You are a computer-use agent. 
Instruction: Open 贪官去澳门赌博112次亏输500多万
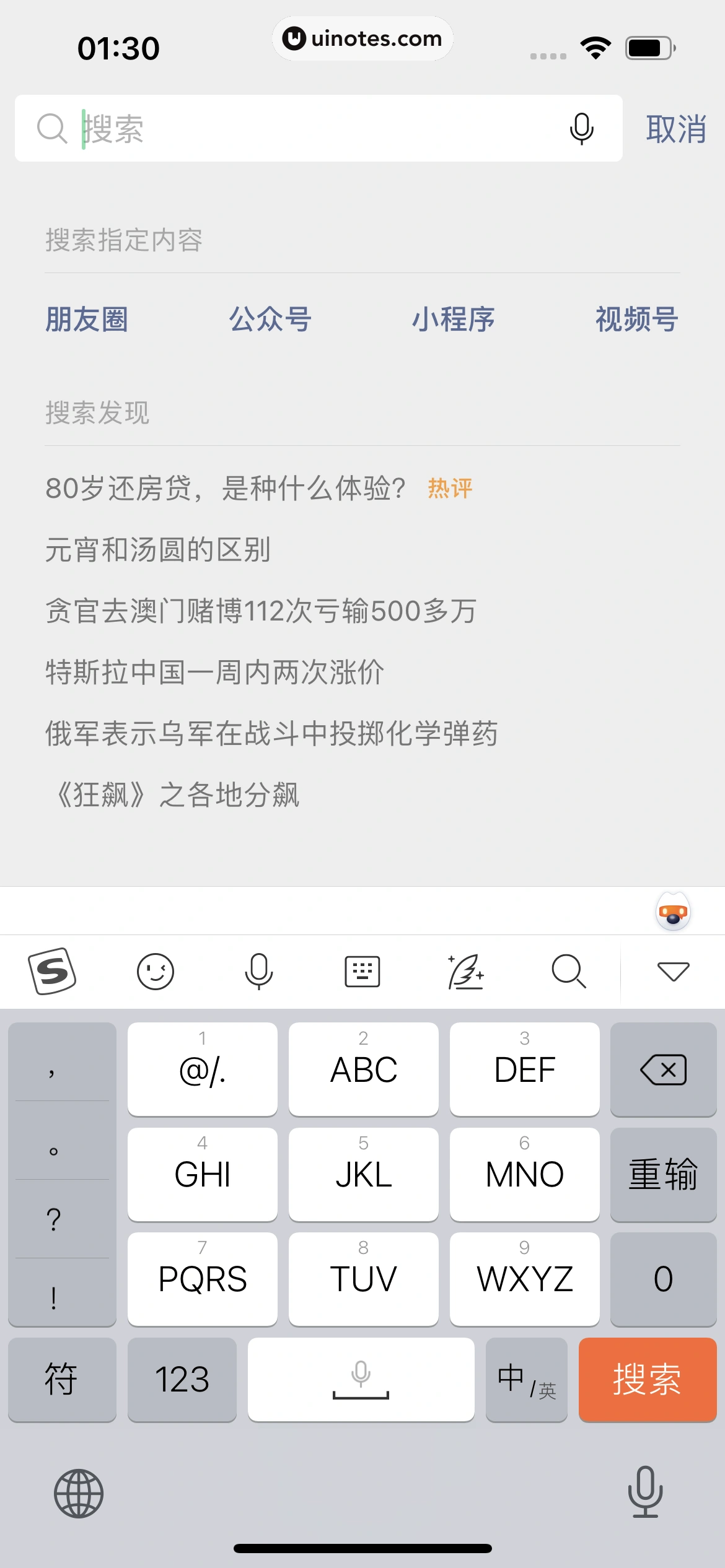260,611
